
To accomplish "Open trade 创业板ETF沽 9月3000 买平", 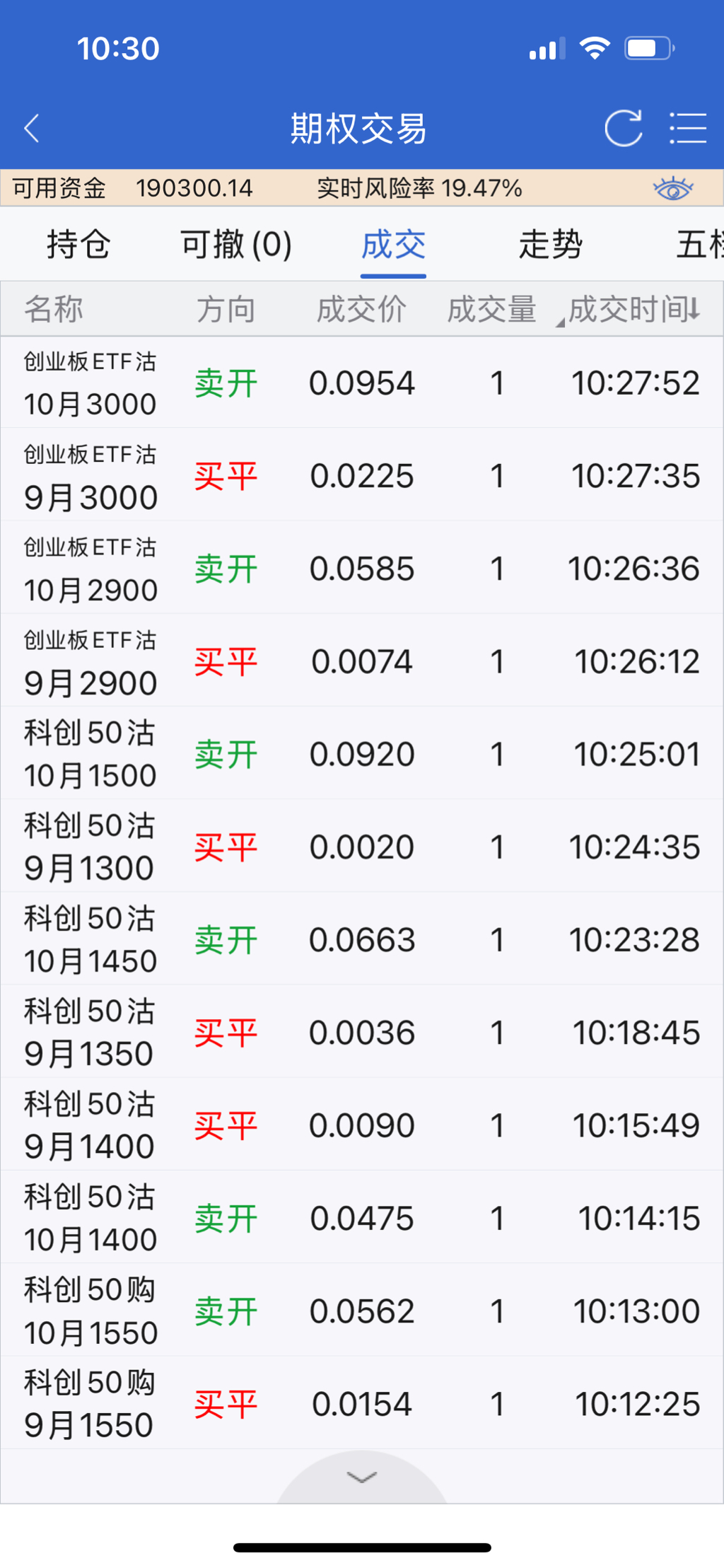I will [x=362, y=475].
